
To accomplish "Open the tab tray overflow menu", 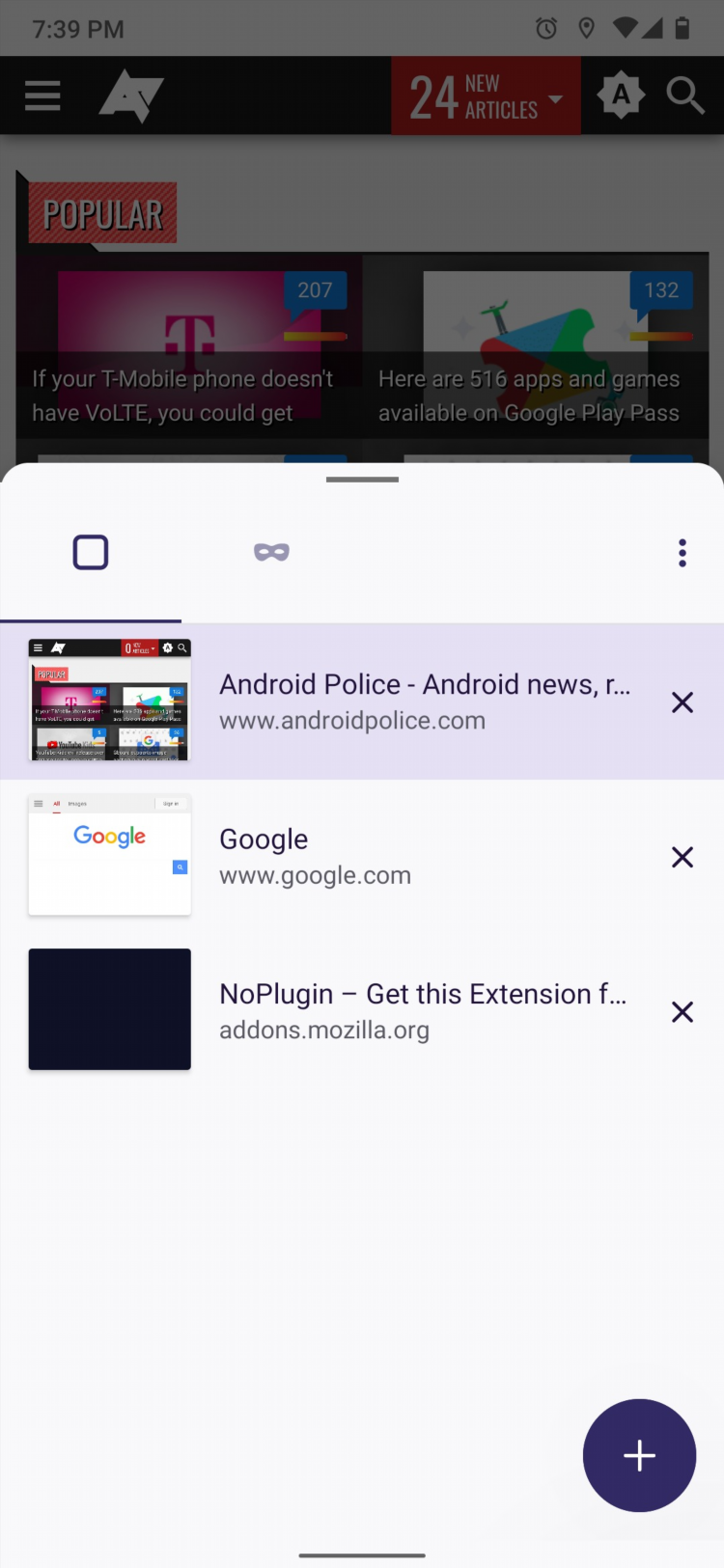I will (682, 553).
